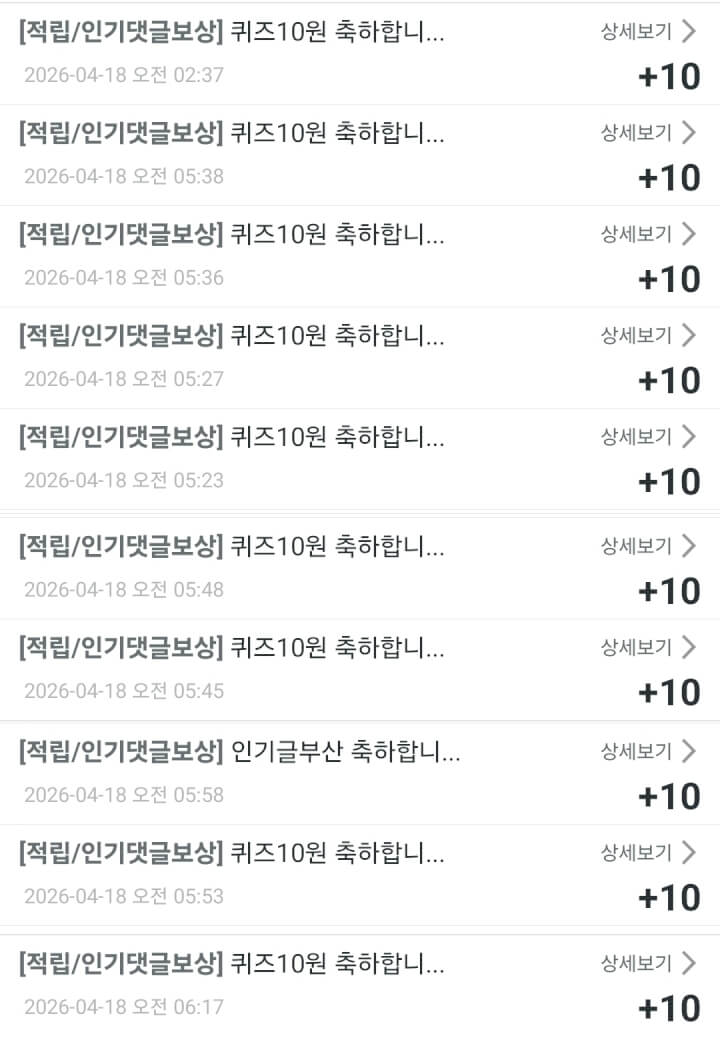Open details of the 인기글부산 reward entry

click(647, 751)
